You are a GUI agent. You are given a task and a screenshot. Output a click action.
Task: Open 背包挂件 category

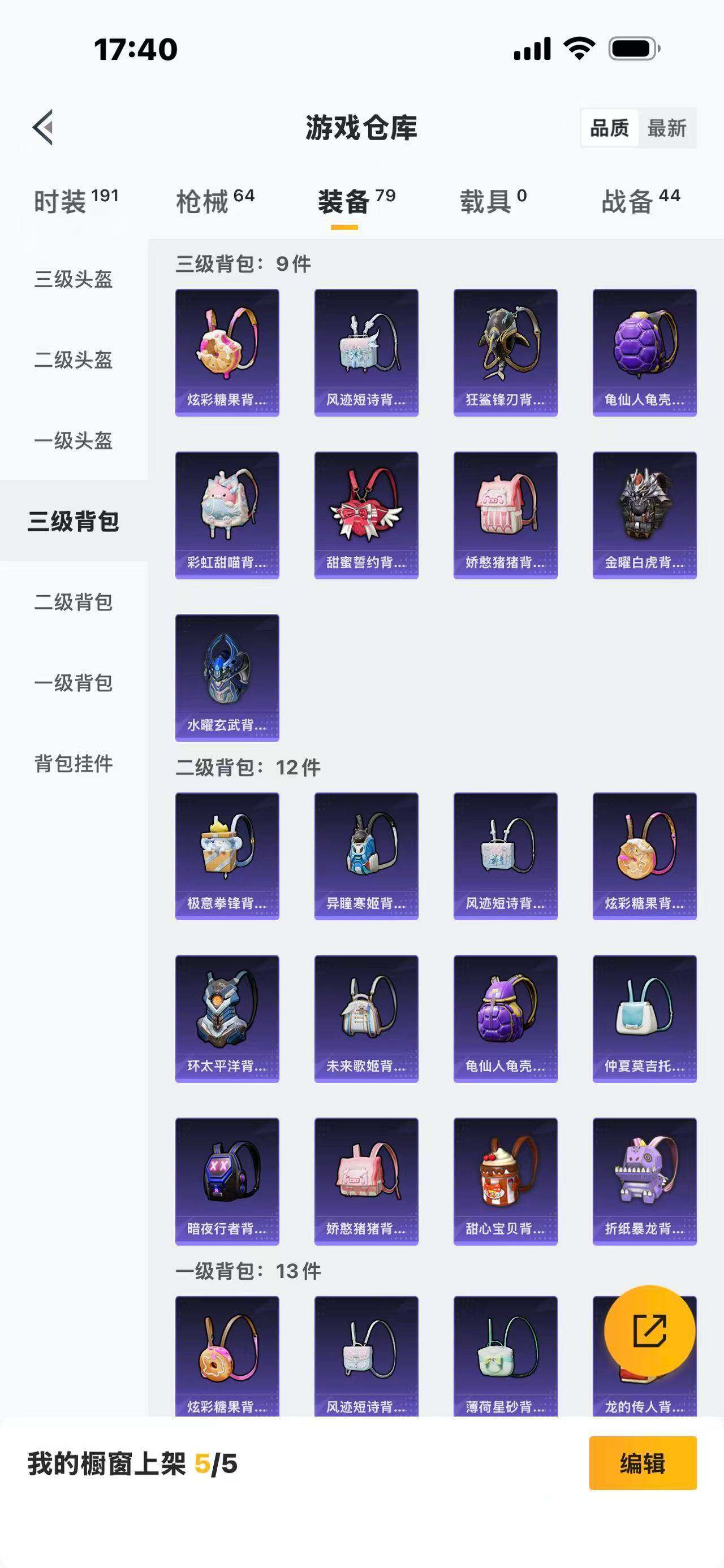point(74,763)
